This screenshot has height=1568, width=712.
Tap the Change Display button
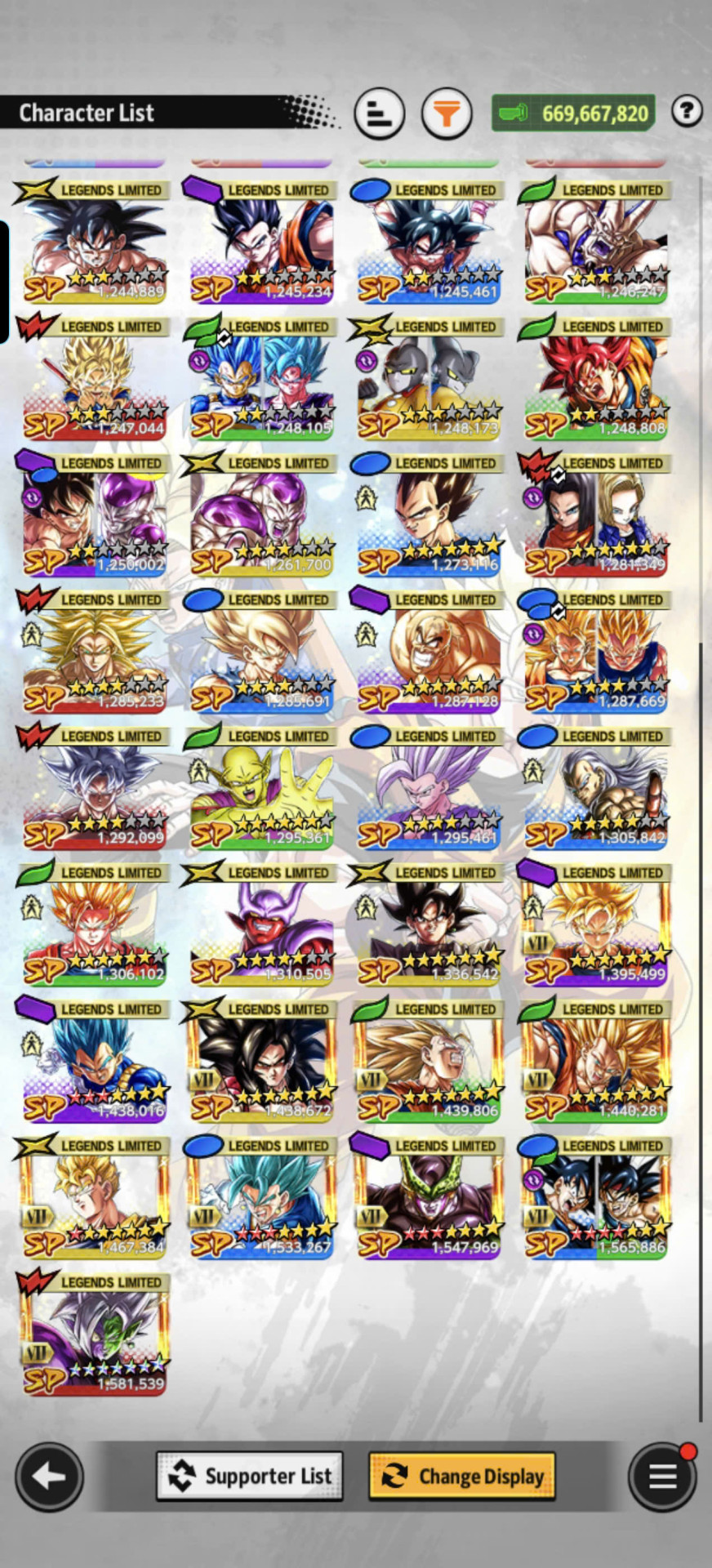(x=462, y=1476)
